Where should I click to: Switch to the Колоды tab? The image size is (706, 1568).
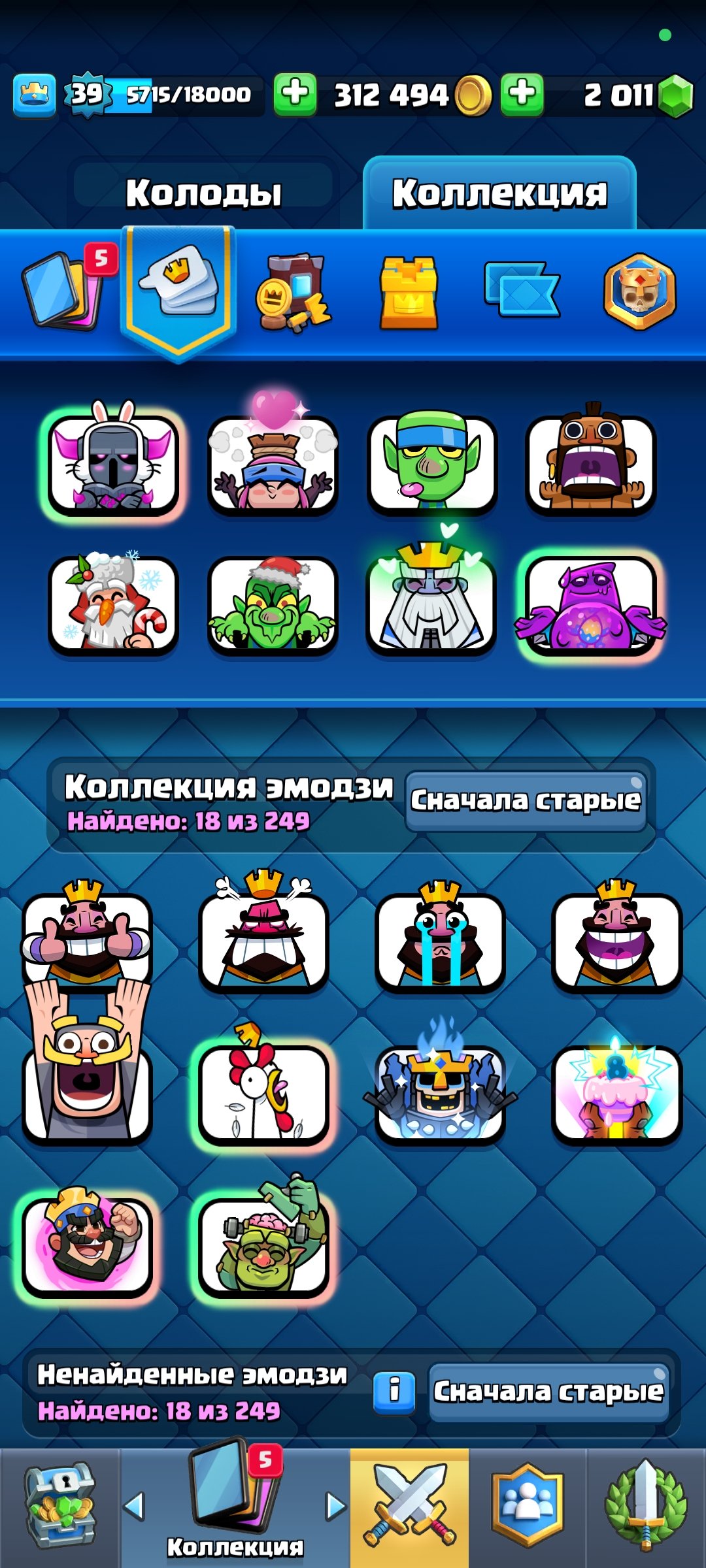pyautogui.click(x=203, y=192)
